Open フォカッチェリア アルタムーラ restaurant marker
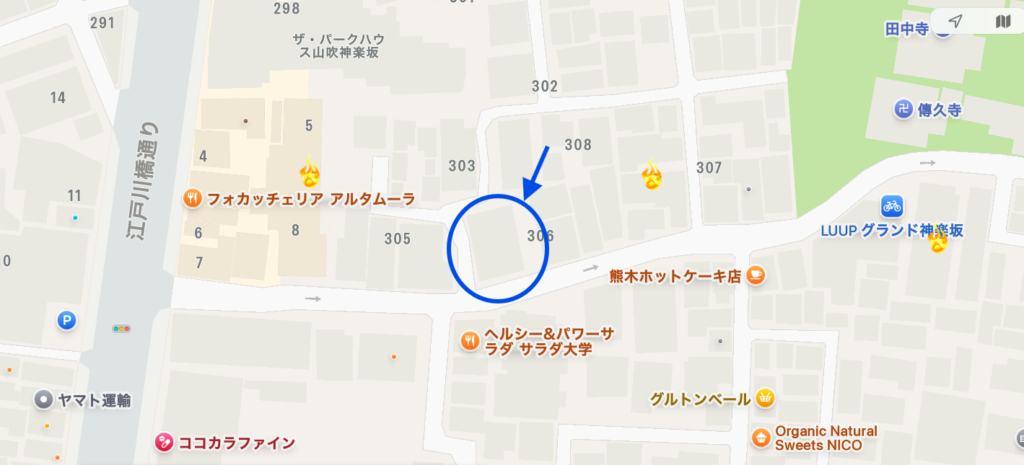 (x=191, y=199)
